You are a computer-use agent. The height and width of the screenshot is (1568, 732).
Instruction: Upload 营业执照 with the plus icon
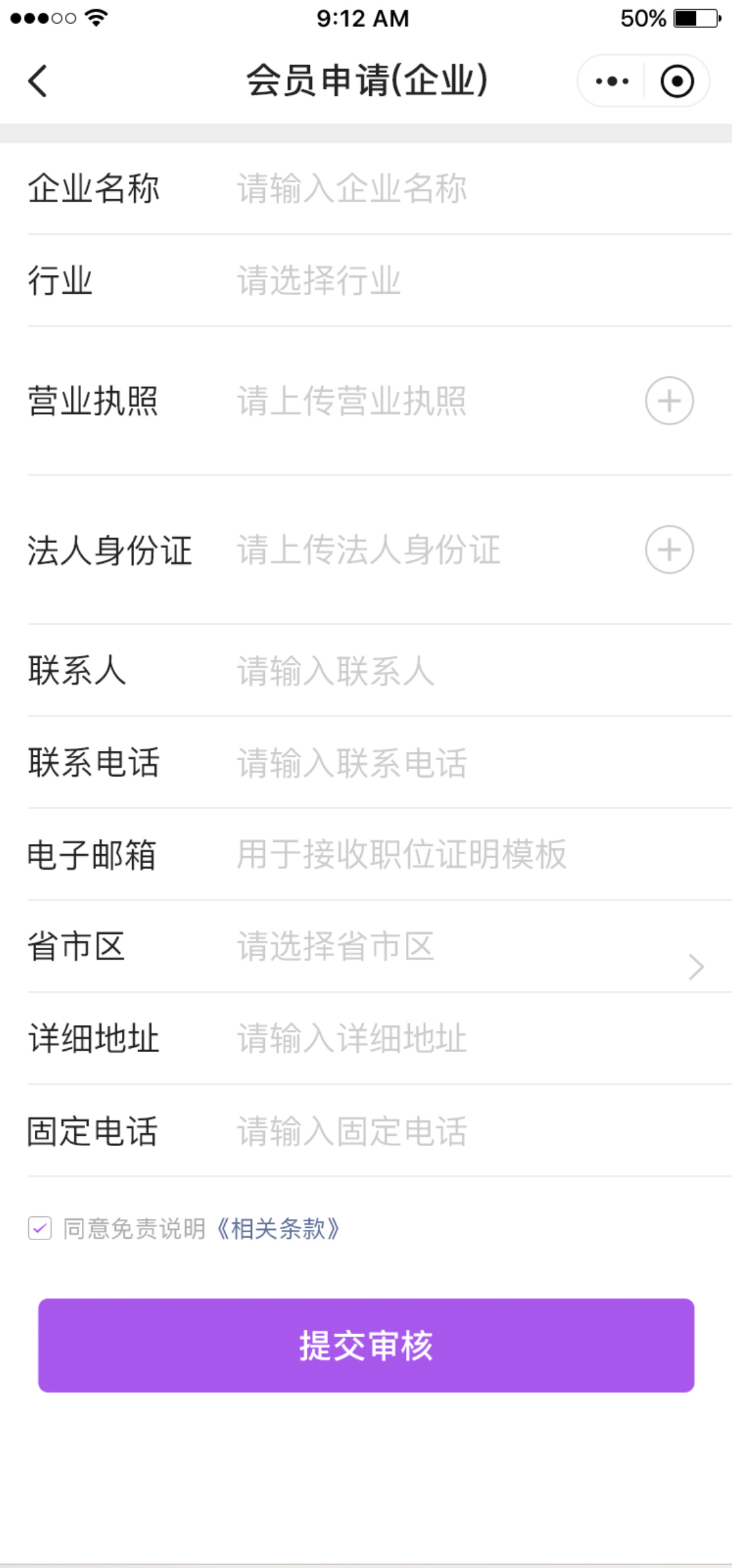tap(669, 401)
